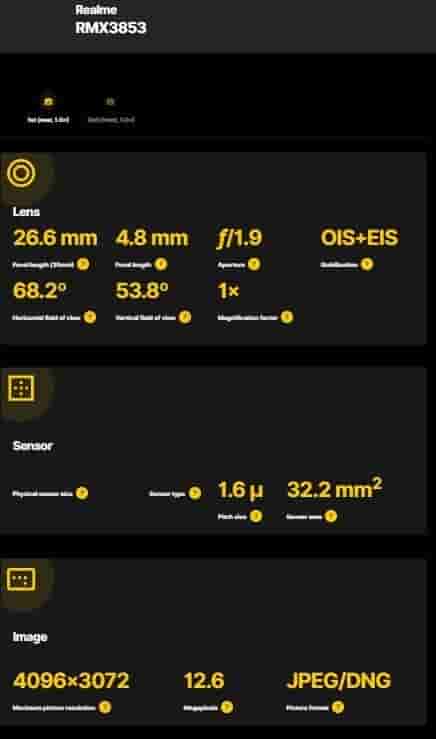The image size is (436, 739).
Task: Show info for 4.8 mm focal length
Action: click(x=161, y=264)
